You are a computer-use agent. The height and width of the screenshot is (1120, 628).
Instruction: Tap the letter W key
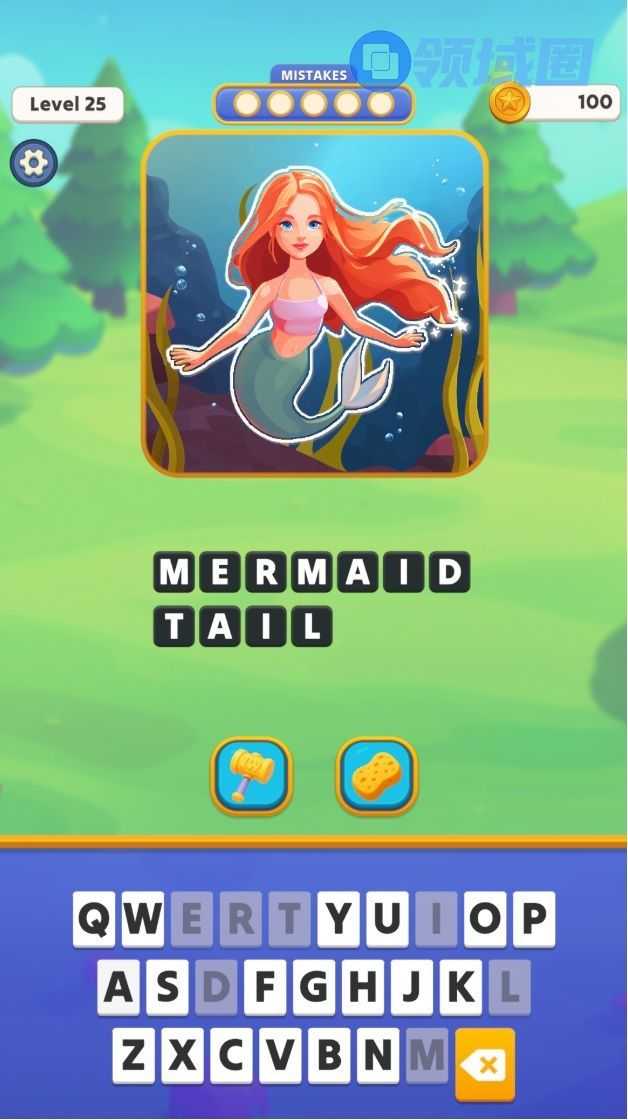(x=143, y=919)
